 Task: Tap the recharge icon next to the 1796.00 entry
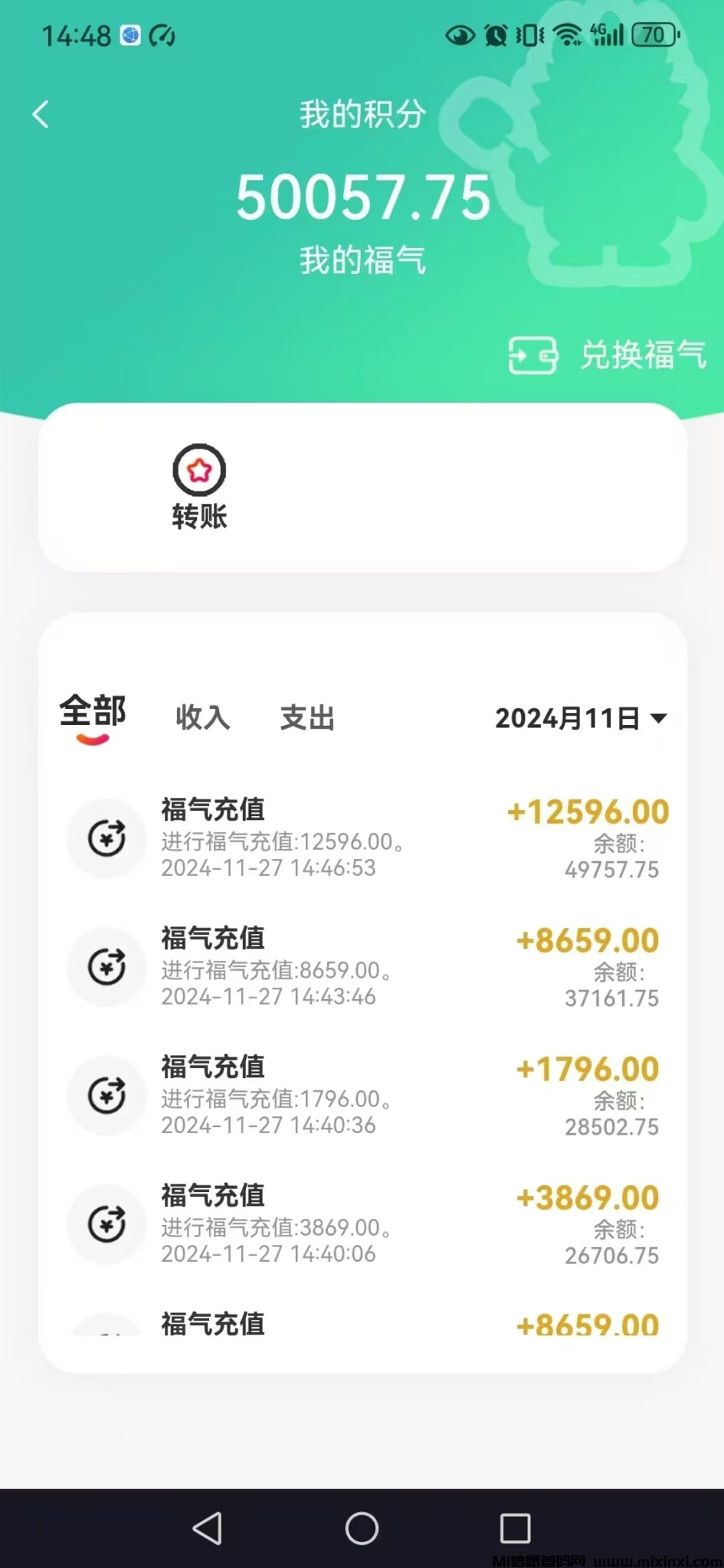click(x=106, y=1095)
